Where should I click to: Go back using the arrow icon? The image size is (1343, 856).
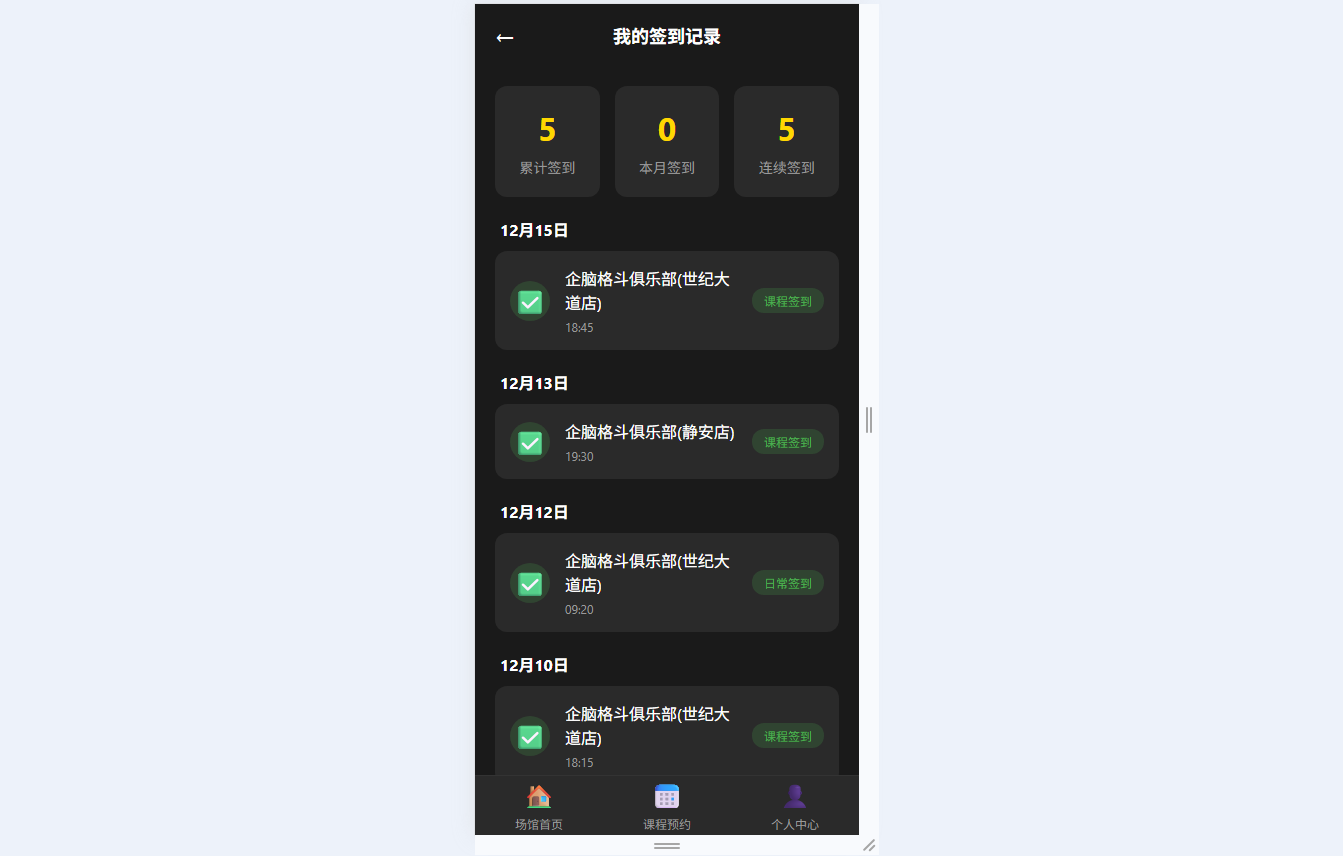coord(505,38)
